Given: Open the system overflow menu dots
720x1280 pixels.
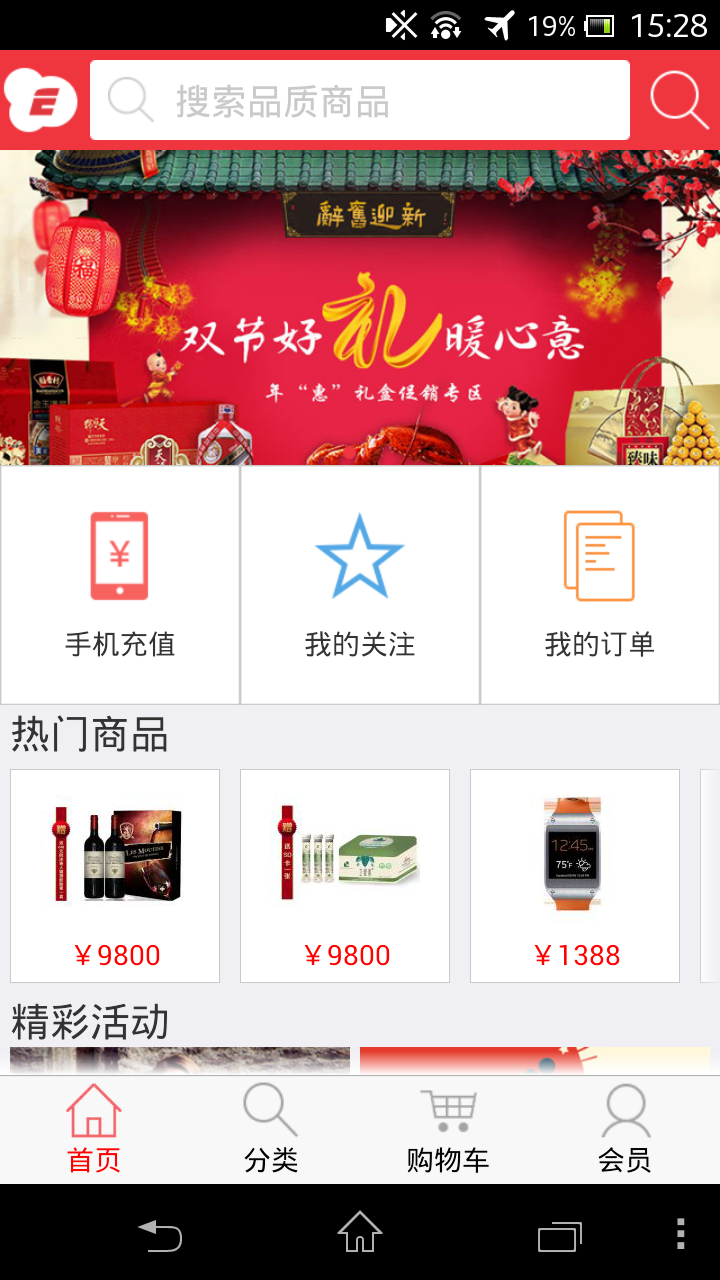Looking at the screenshot, I should coord(681,1234).
